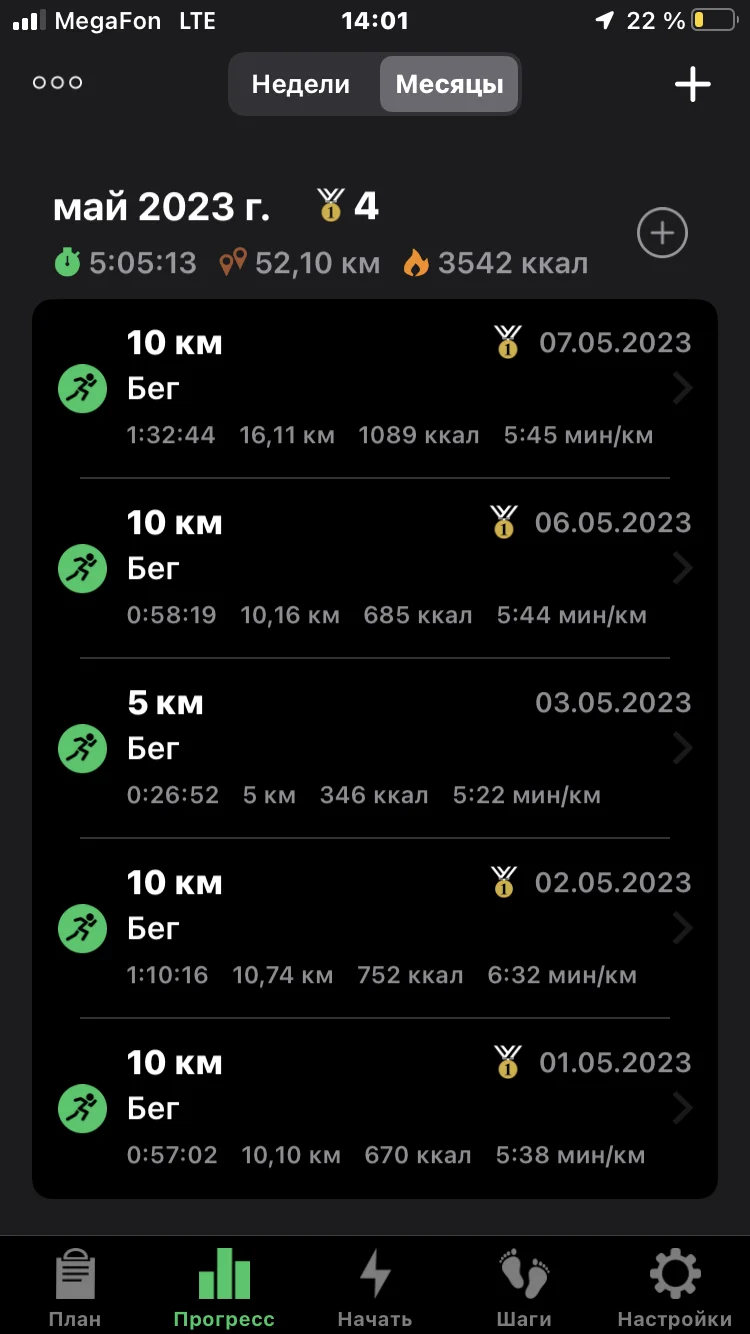This screenshot has width=750, height=1334.
Task: Tap the plus icon in top bar
Action: pos(692,84)
